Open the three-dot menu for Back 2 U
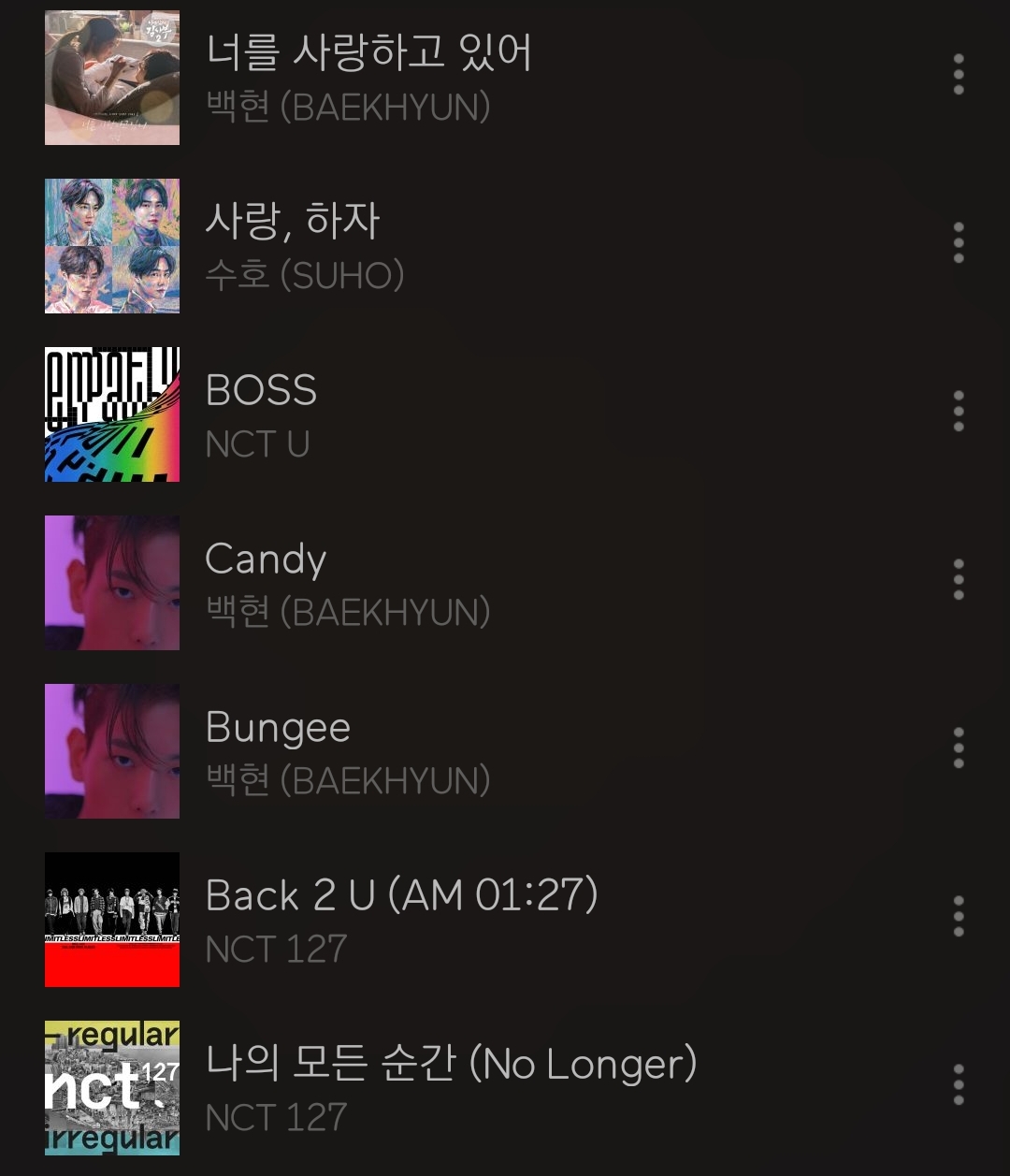Screen dimensions: 1010x1176 coord(959,917)
